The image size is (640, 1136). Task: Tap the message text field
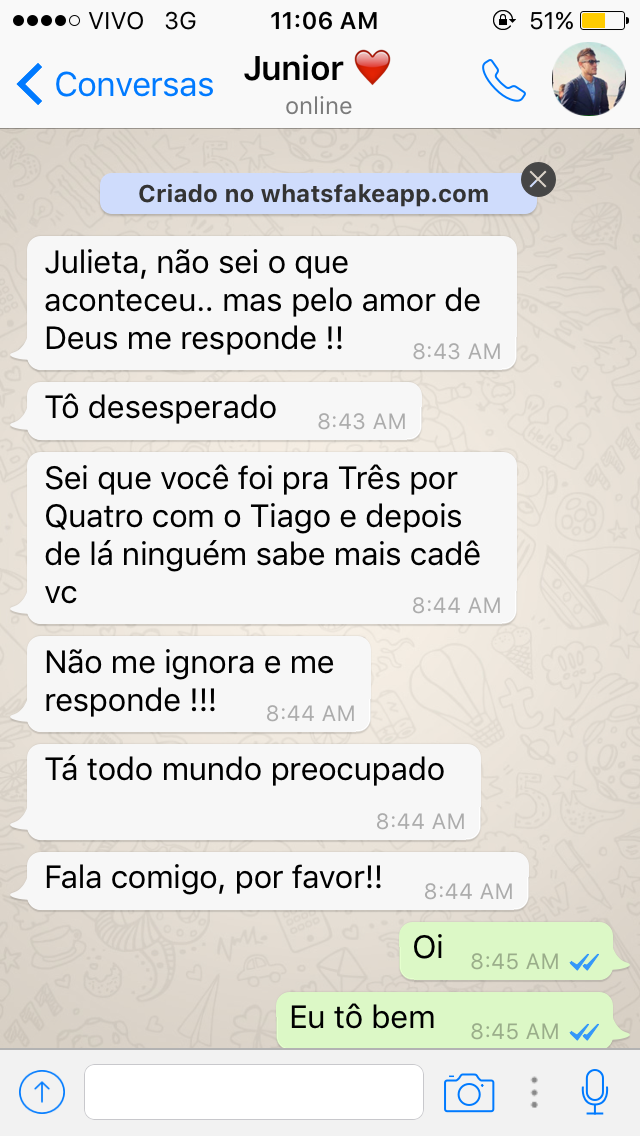coord(254,1092)
